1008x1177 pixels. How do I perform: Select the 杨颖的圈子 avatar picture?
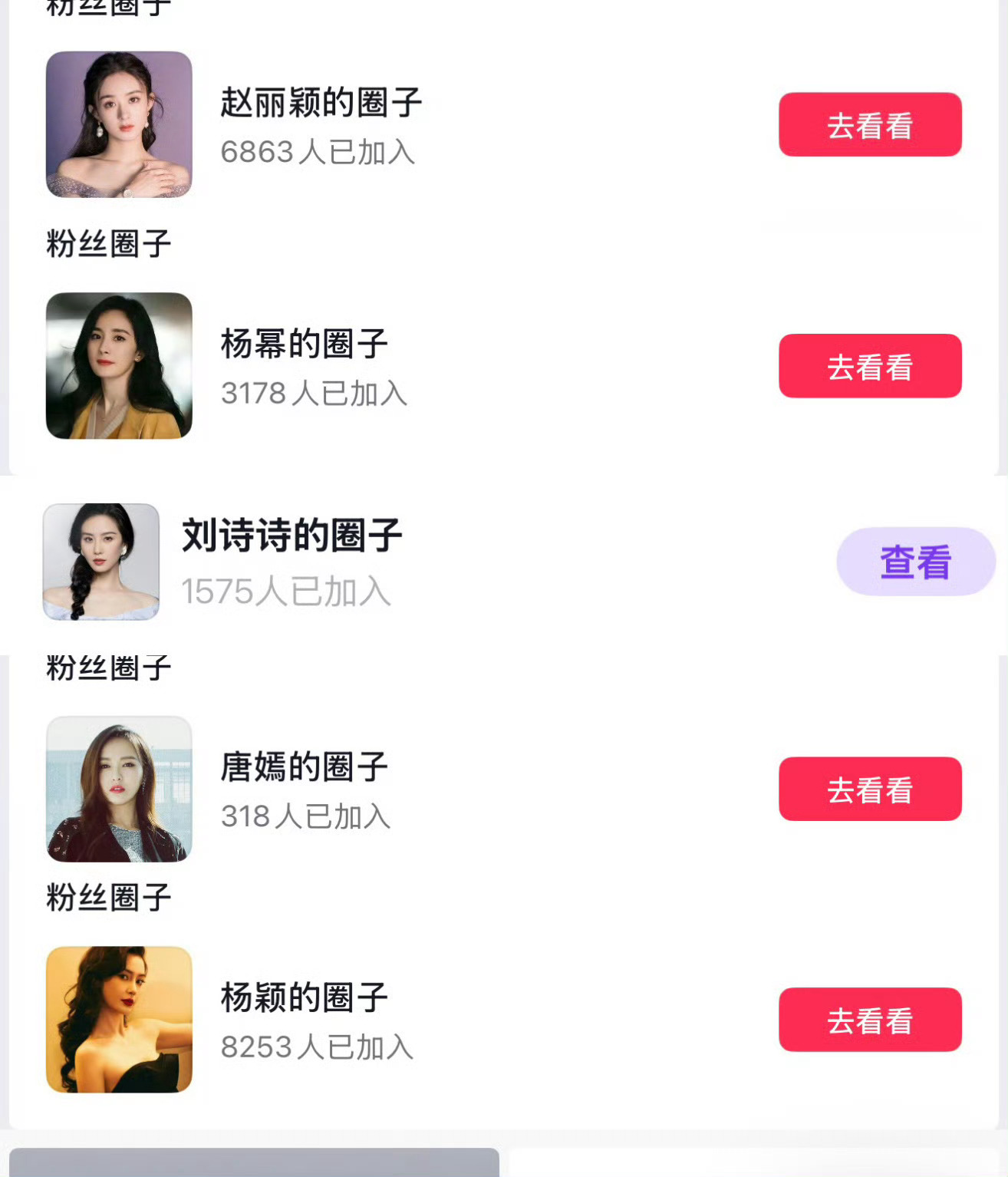(119, 1019)
